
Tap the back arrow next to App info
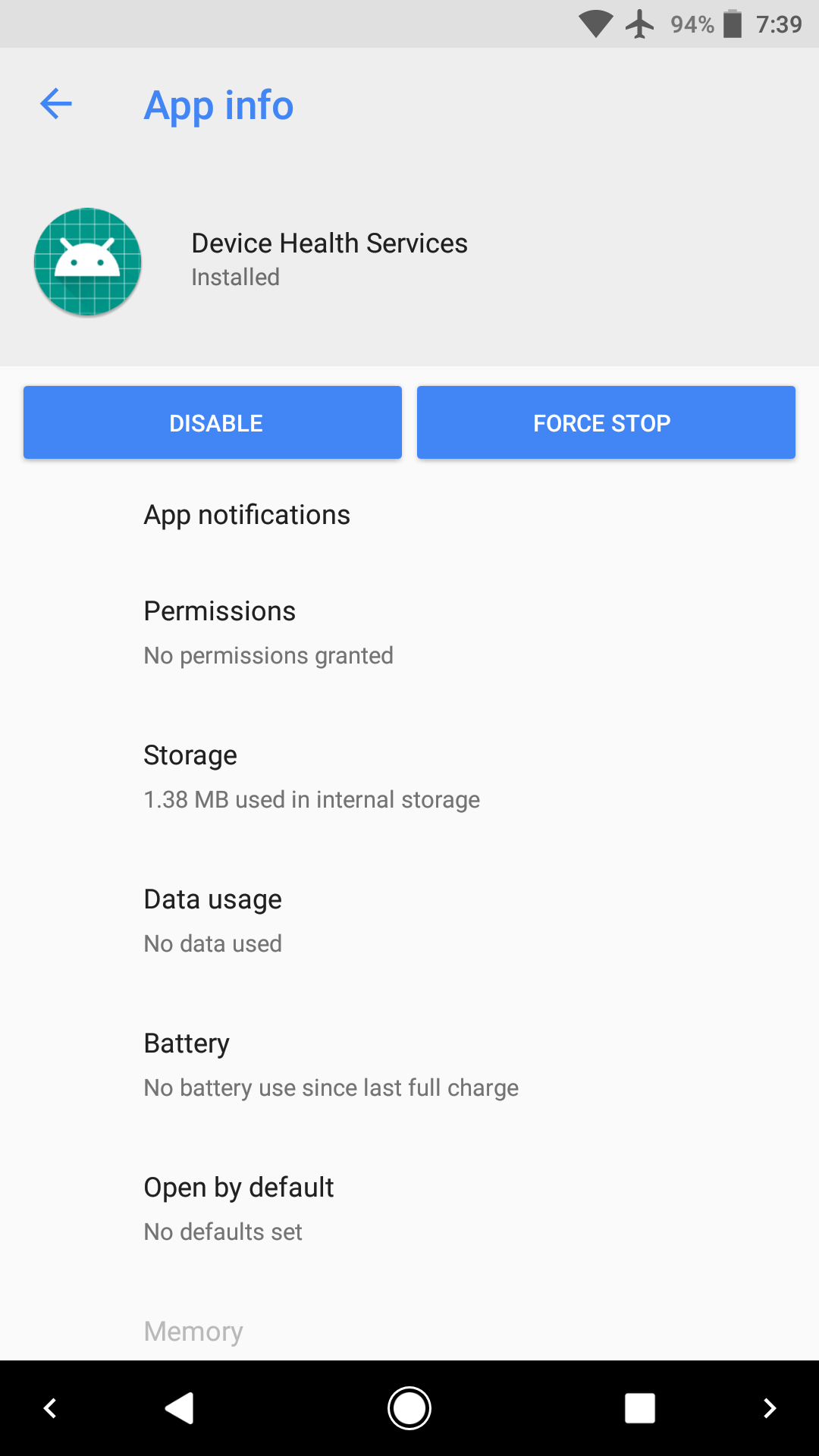click(x=55, y=105)
